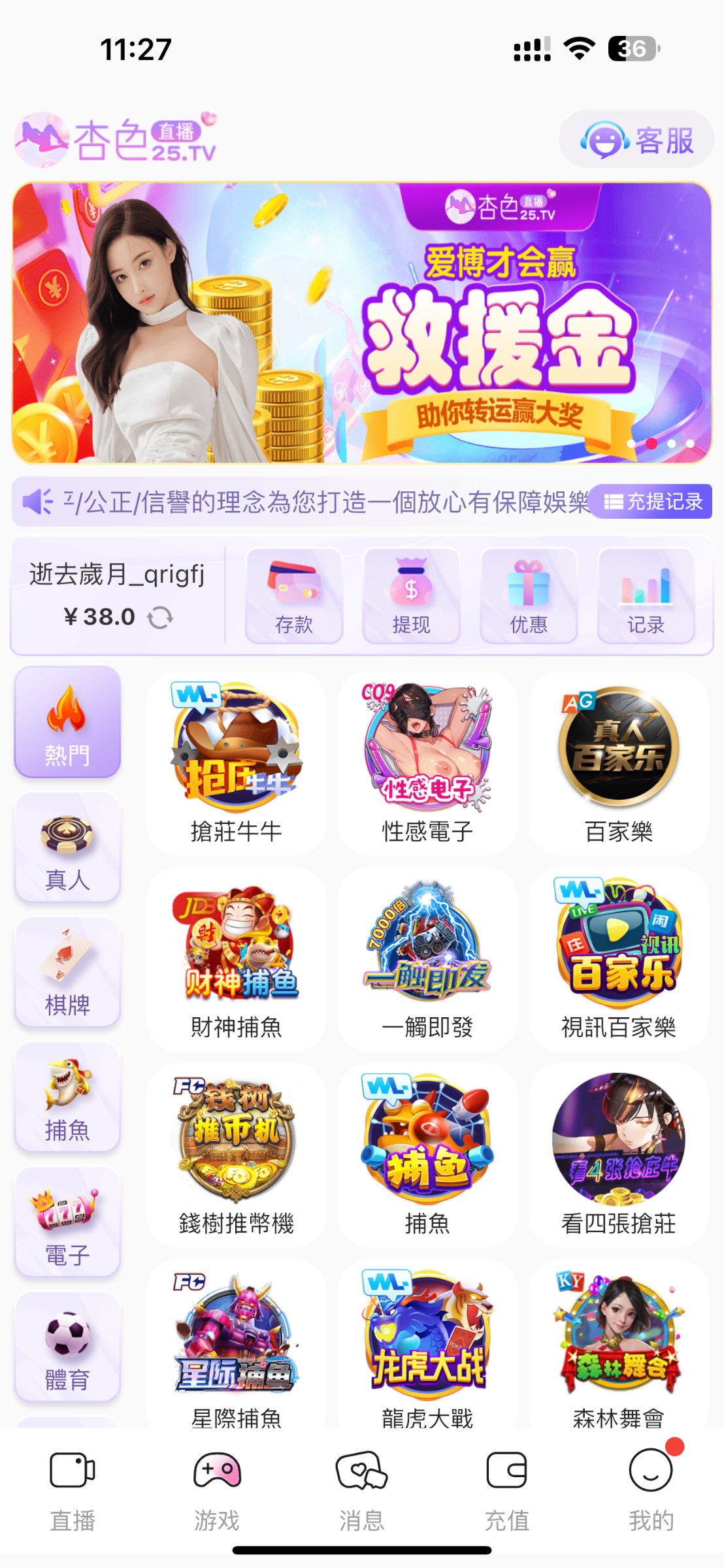
Task: Select the 電子 game category
Action: [67, 1222]
